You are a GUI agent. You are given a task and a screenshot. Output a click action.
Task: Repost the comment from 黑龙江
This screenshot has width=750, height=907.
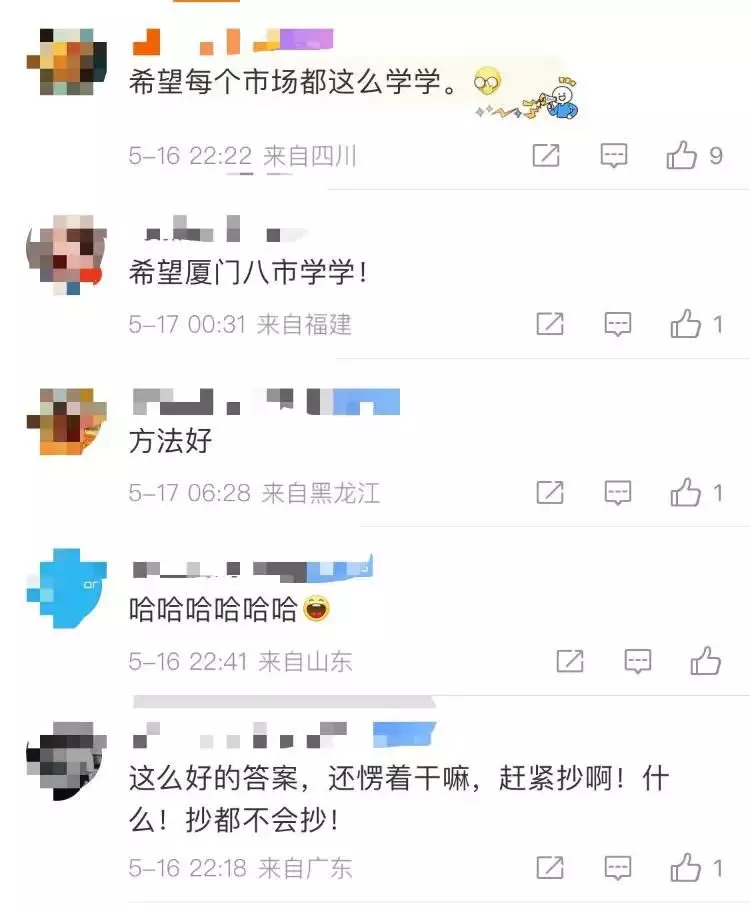pyautogui.click(x=550, y=492)
